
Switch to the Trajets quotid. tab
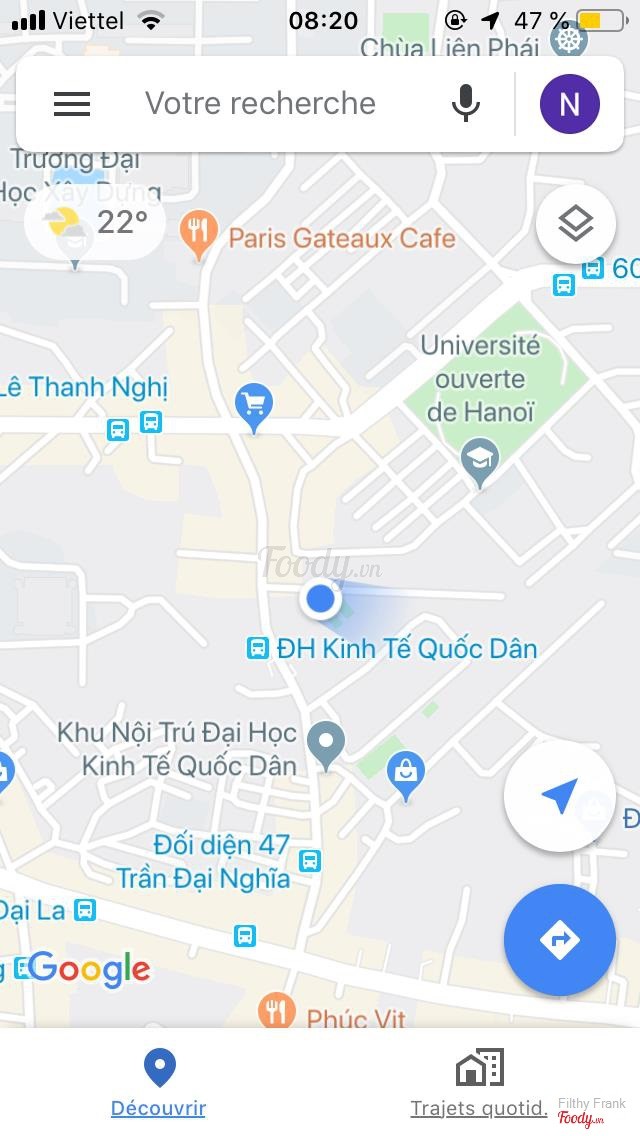pyautogui.click(x=480, y=1080)
